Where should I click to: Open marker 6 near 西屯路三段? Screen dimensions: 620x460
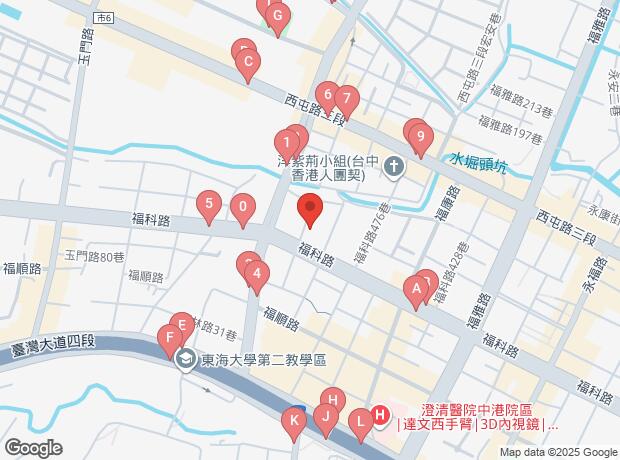point(327,97)
